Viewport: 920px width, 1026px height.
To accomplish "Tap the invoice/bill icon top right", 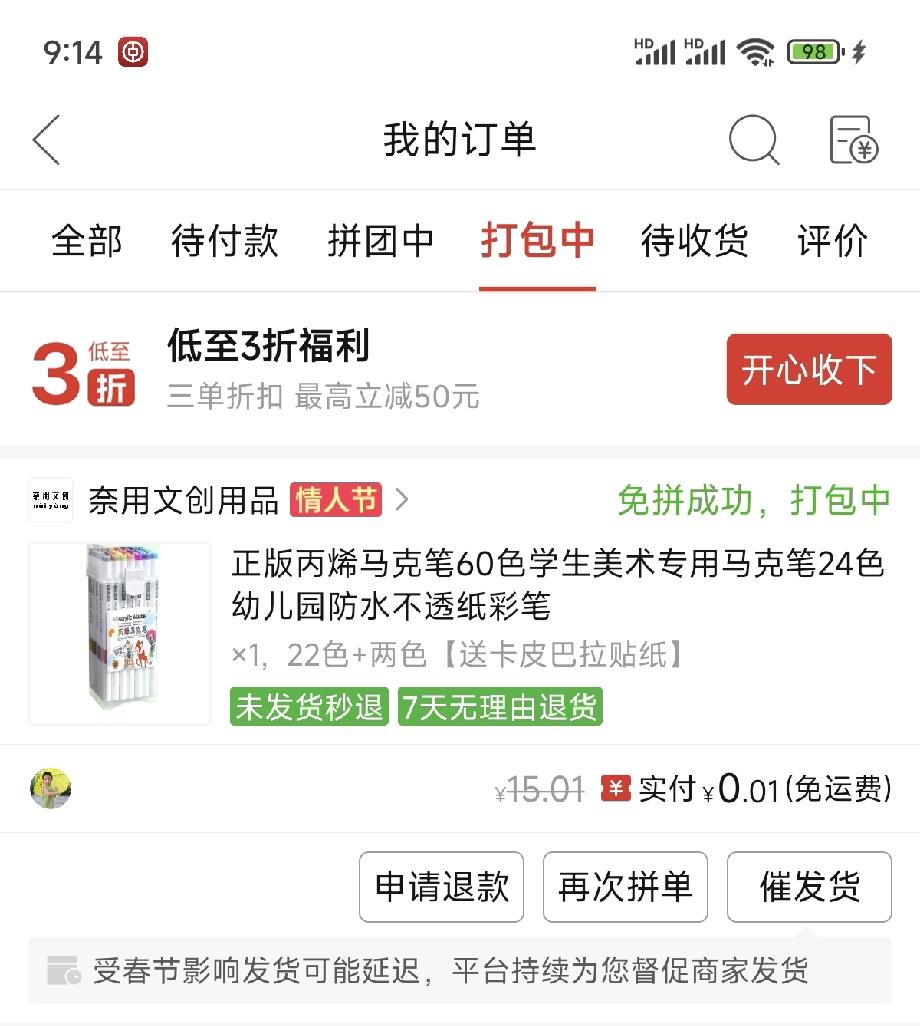I will click(855, 141).
